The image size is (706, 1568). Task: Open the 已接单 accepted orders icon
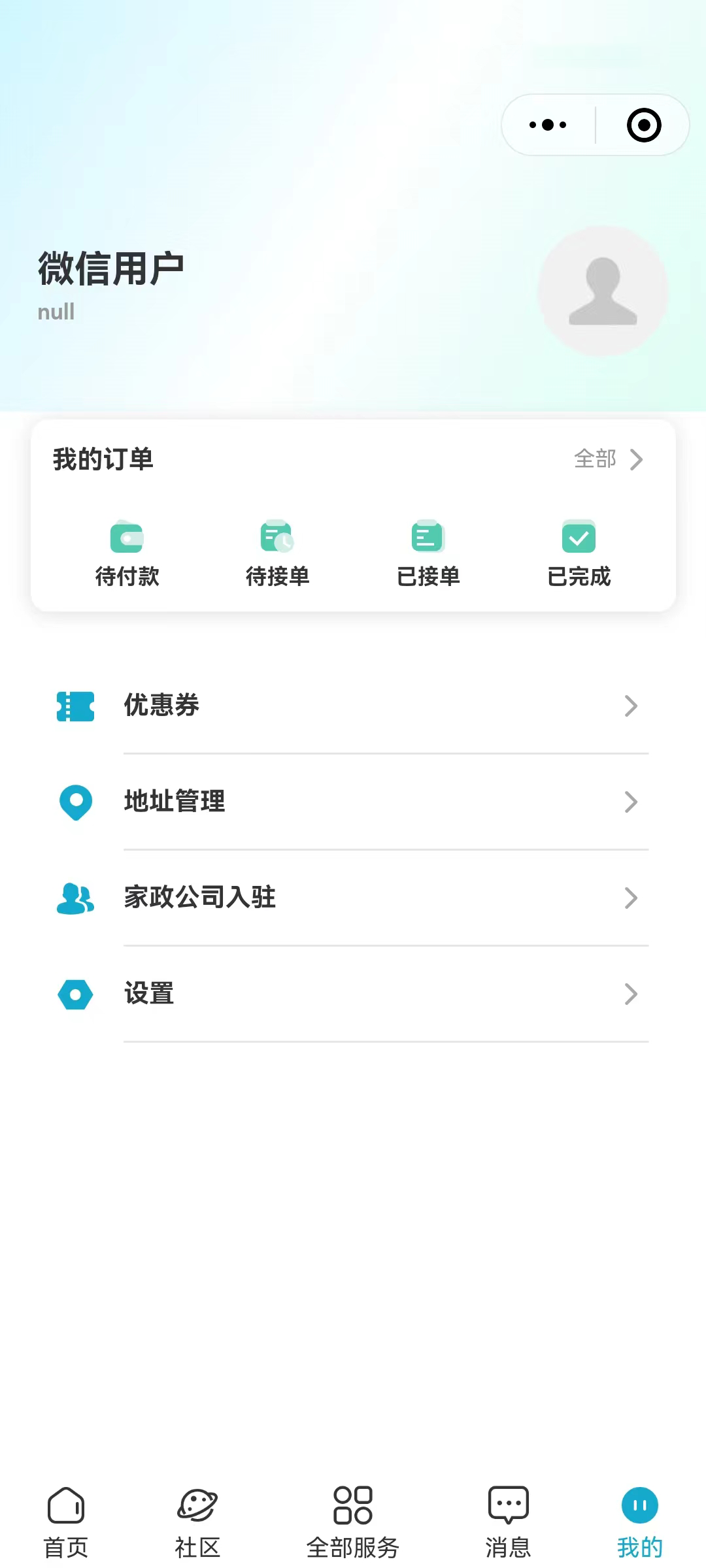[428, 537]
